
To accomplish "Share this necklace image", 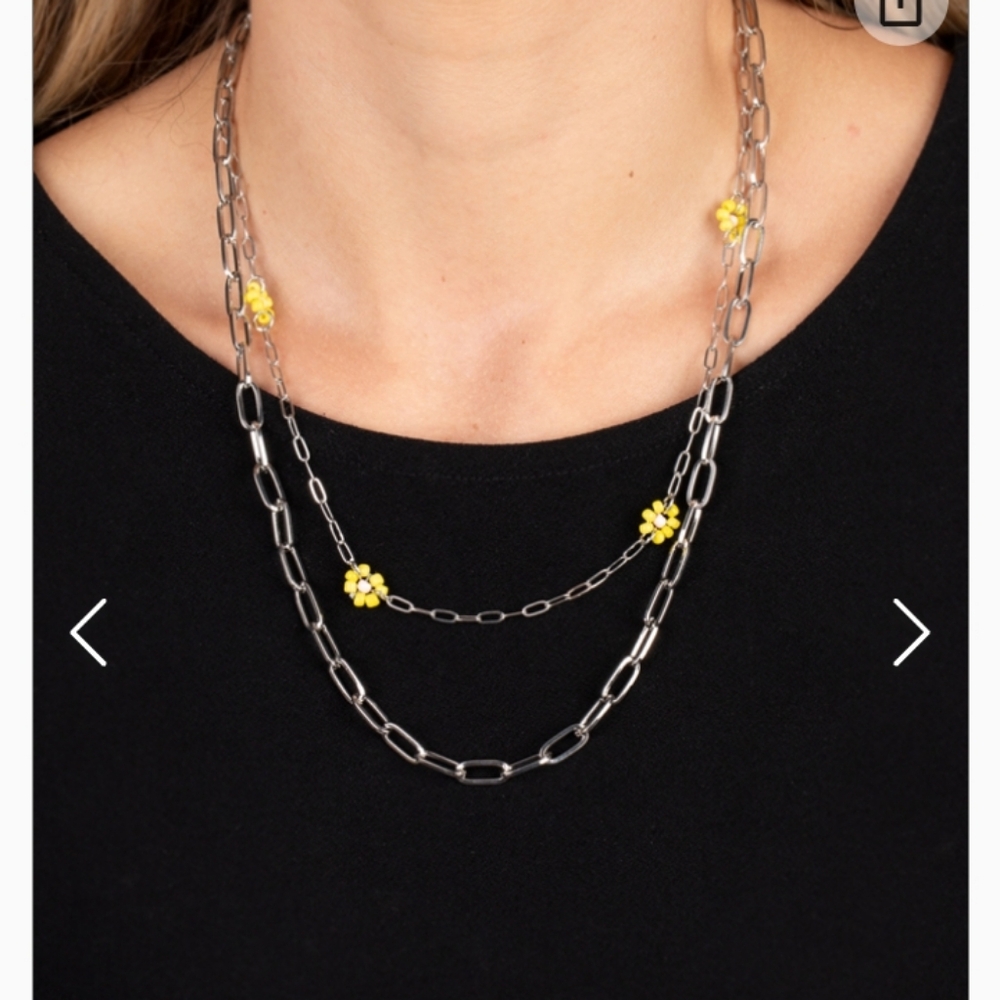I will point(900,12).
